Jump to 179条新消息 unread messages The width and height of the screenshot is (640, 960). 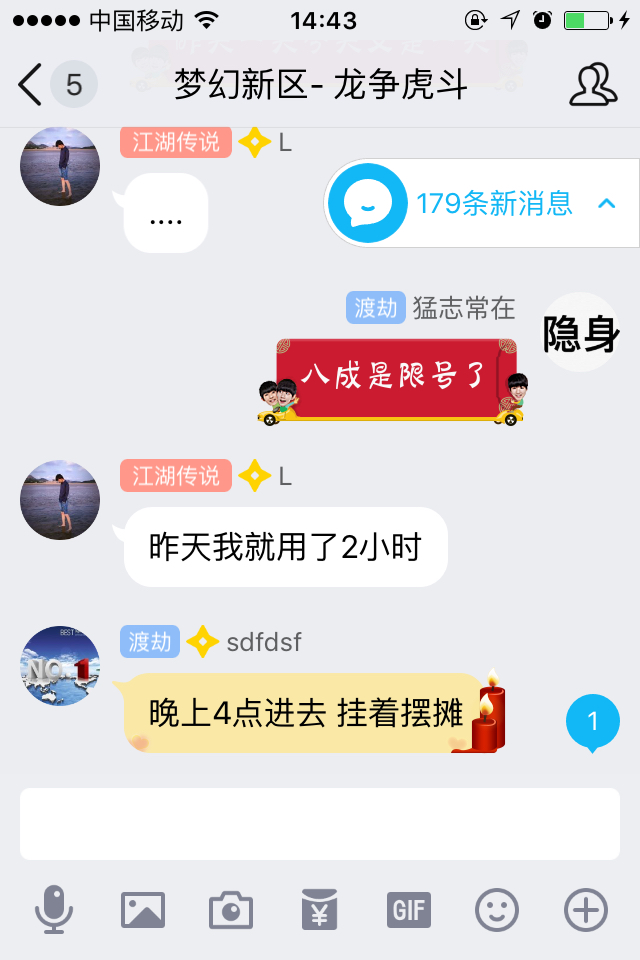point(482,203)
